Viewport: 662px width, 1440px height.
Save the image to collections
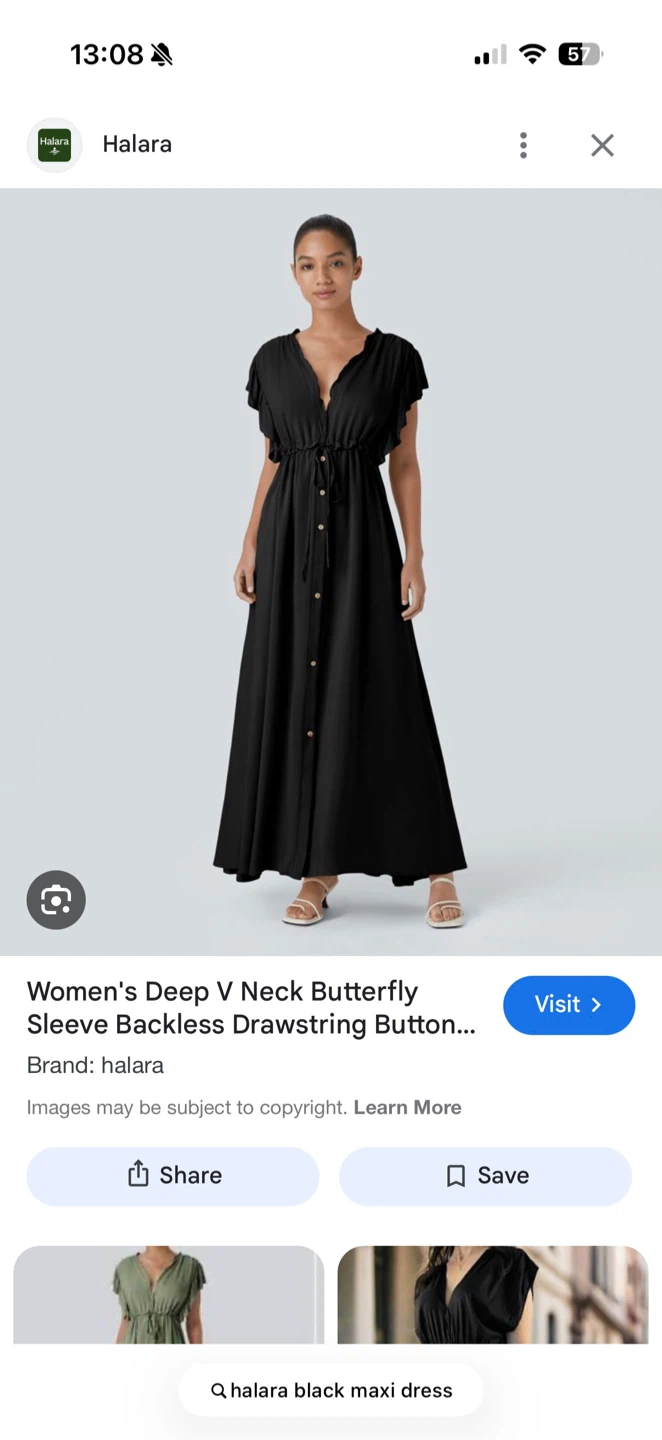coord(486,1175)
